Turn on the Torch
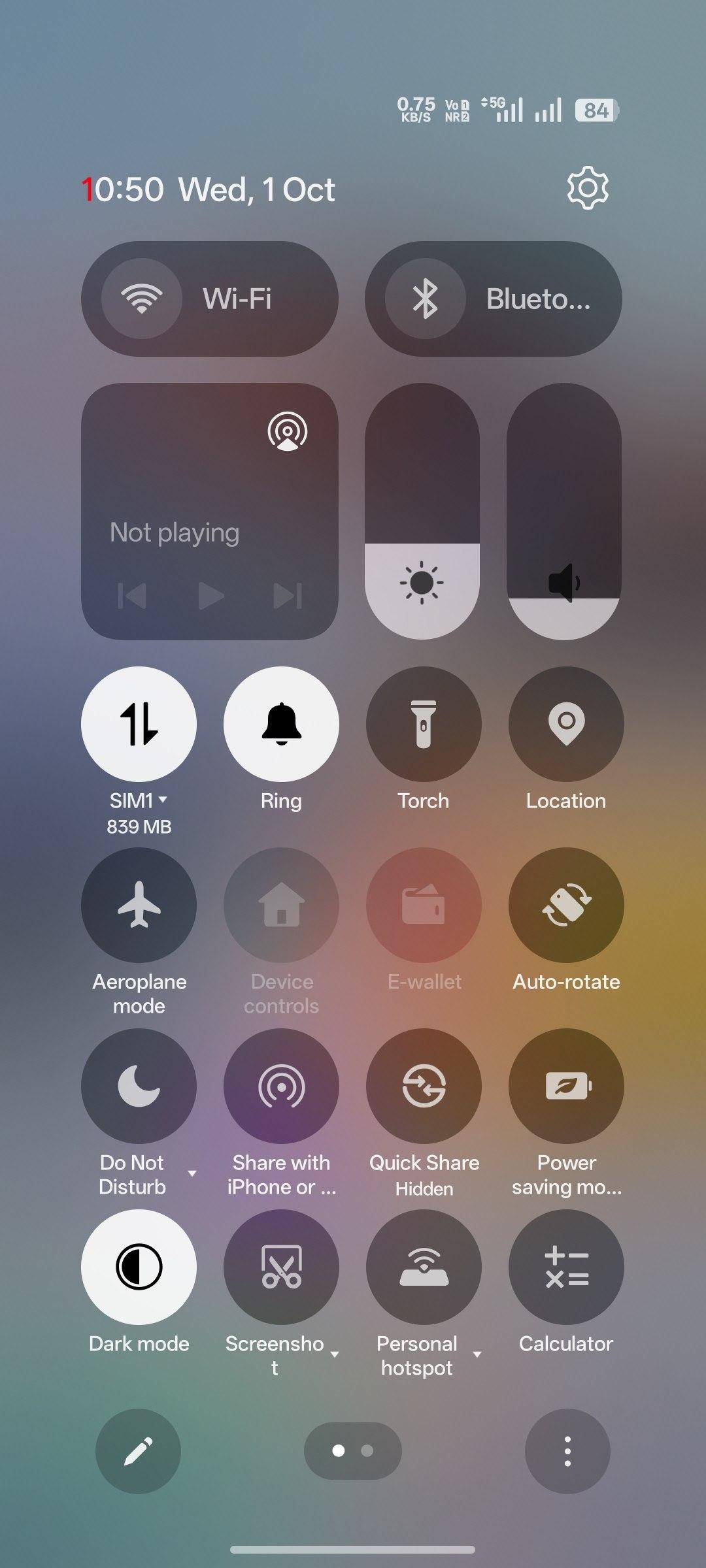 [424, 724]
